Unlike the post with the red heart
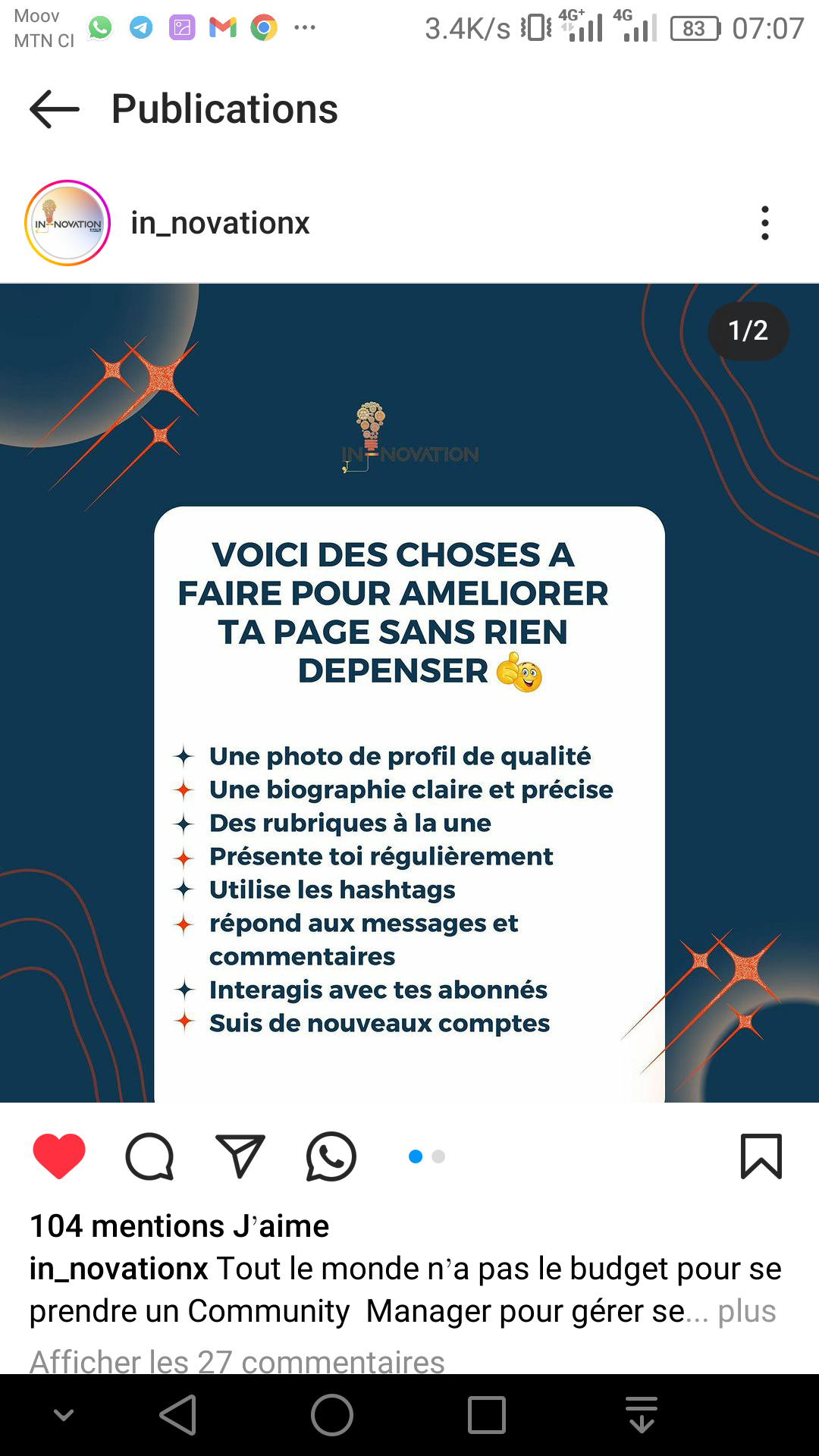This screenshot has height=1456, width=819. [59, 1156]
